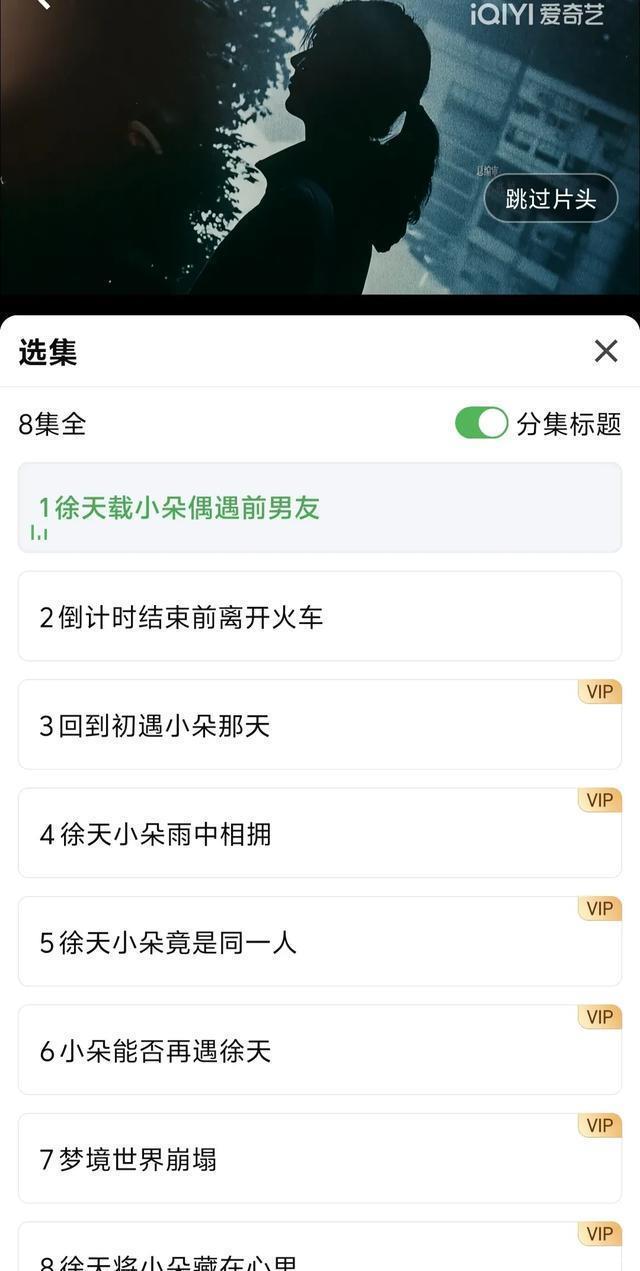Open episode 5 徐天小朵竟是同一人
Image resolution: width=640 pixels, height=1271 pixels.
point(320,942)
